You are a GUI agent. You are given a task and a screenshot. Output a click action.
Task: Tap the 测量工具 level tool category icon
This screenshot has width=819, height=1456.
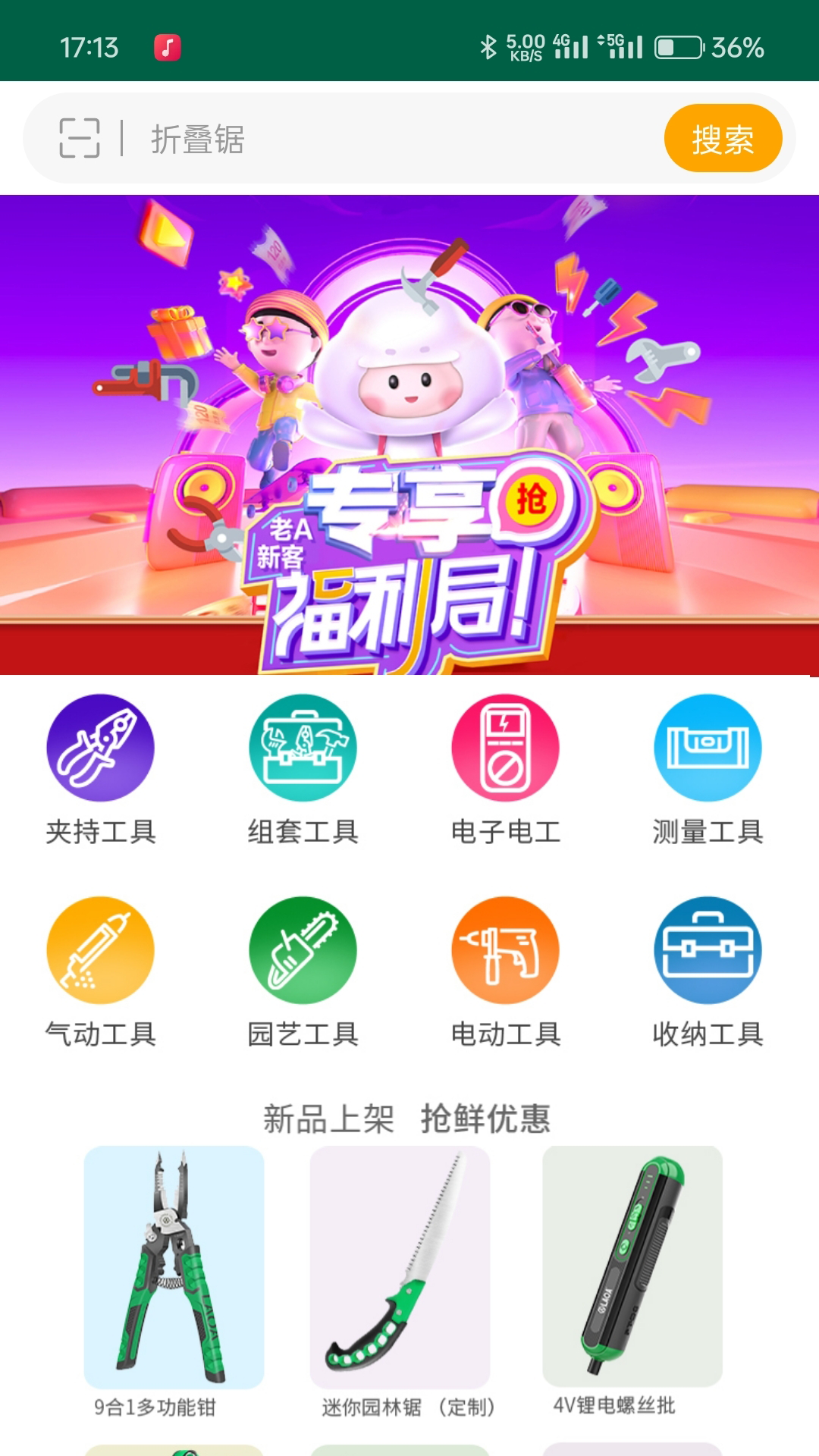point(709,747)
